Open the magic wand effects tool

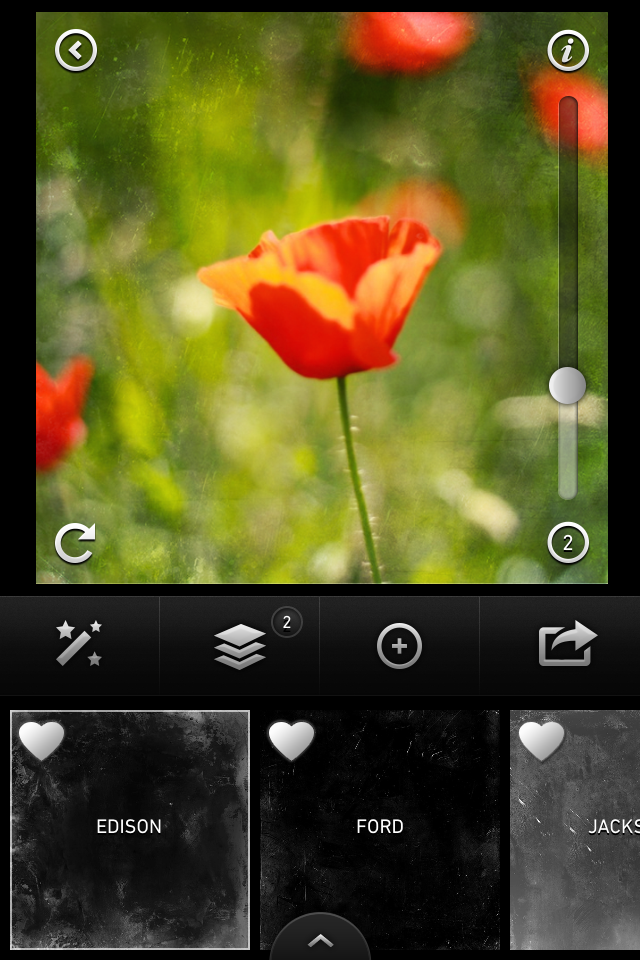click(79, 645)
